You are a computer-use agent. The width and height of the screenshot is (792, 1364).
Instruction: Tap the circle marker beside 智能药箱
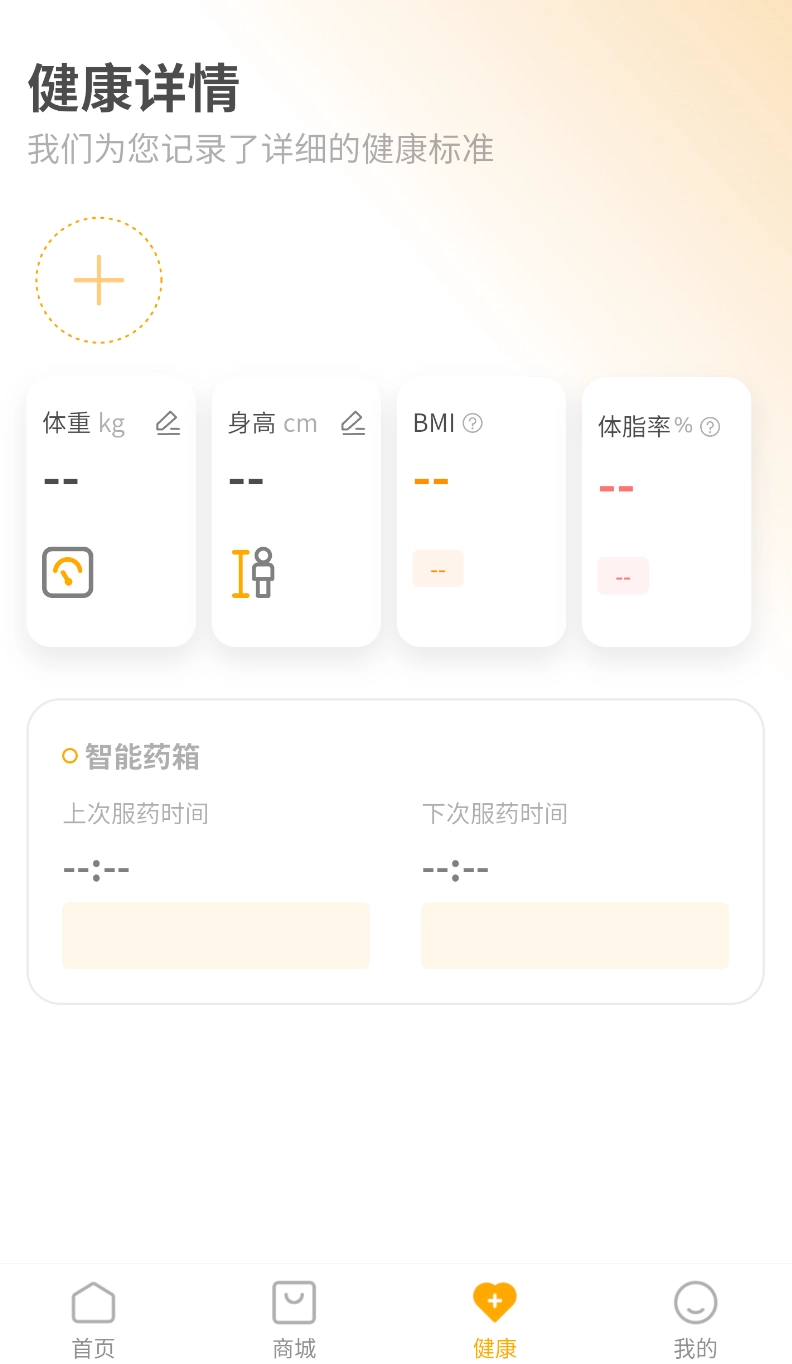pos(69,756)
